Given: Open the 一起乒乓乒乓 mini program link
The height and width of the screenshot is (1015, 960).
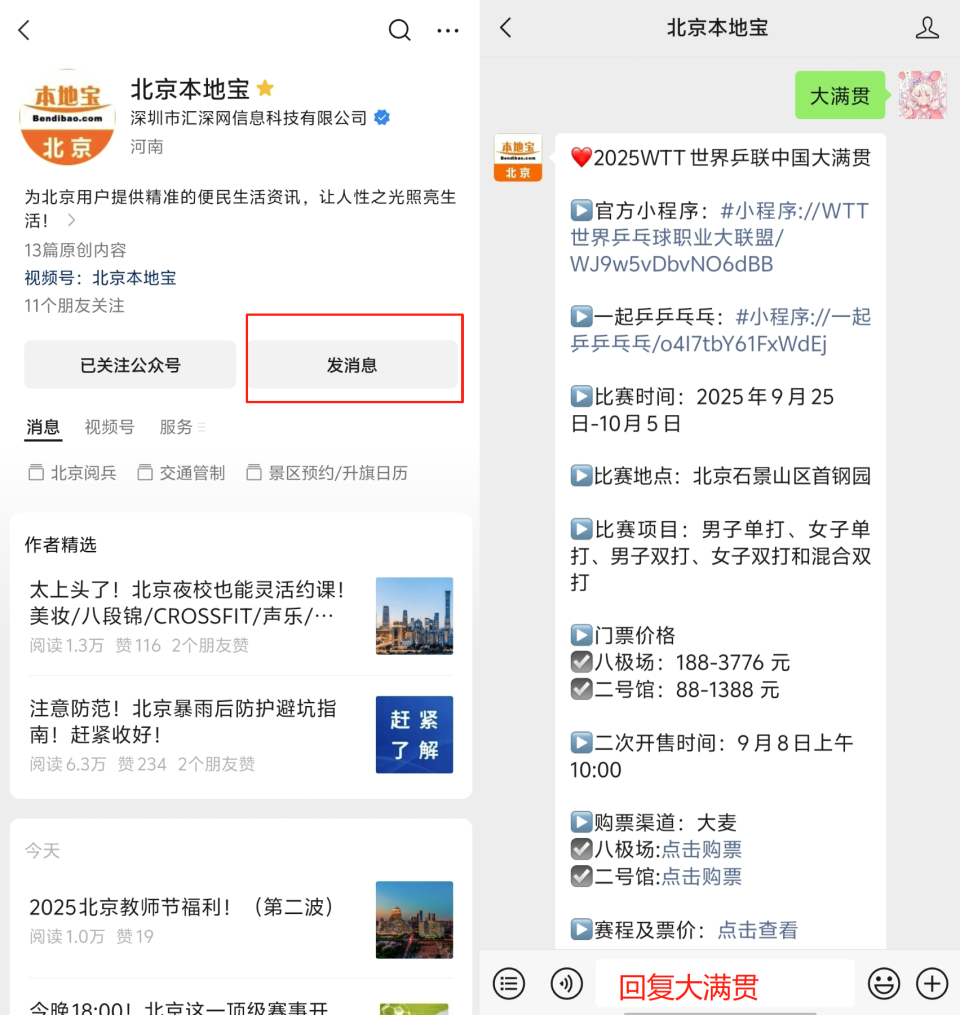Looking at the screenshot, I should [720, 330].
